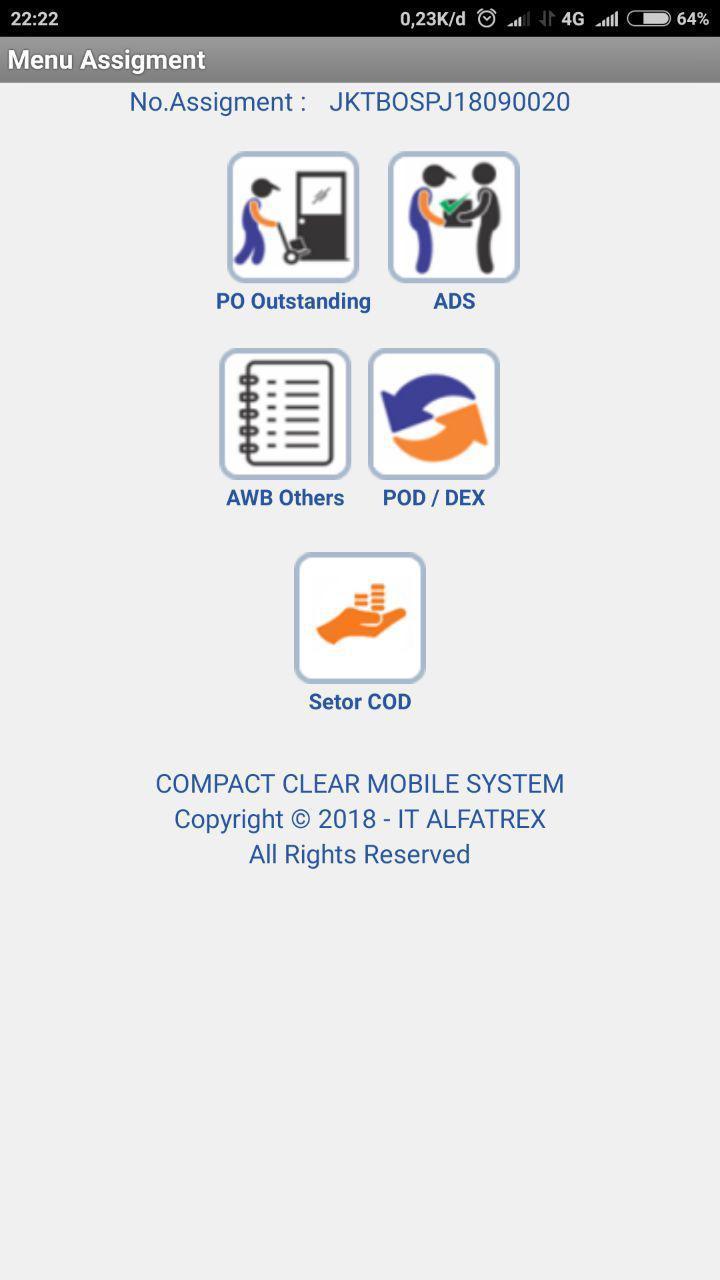Open the PO Outstanding hand truck icon
The width and height of the screenshot is (720, 1280).
tap(293, 217)
